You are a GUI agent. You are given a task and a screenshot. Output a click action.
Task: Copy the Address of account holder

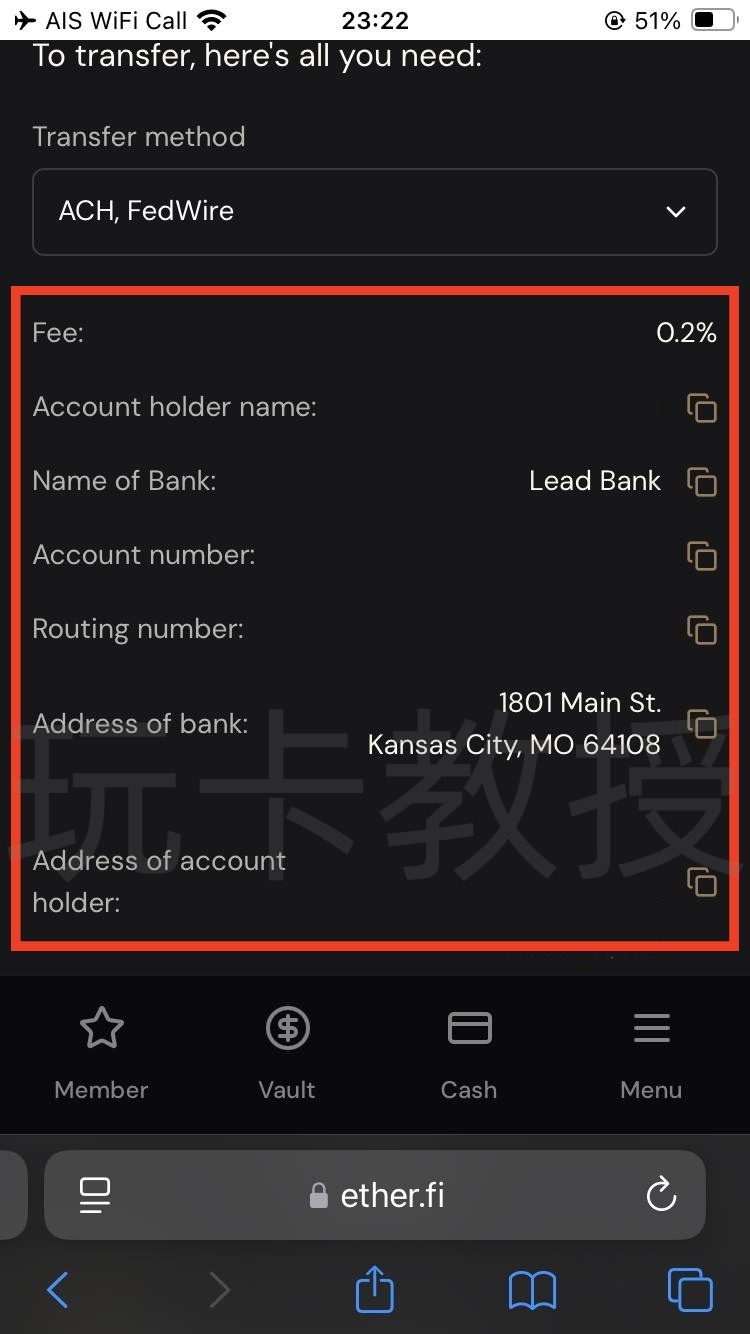click(703, 883)
